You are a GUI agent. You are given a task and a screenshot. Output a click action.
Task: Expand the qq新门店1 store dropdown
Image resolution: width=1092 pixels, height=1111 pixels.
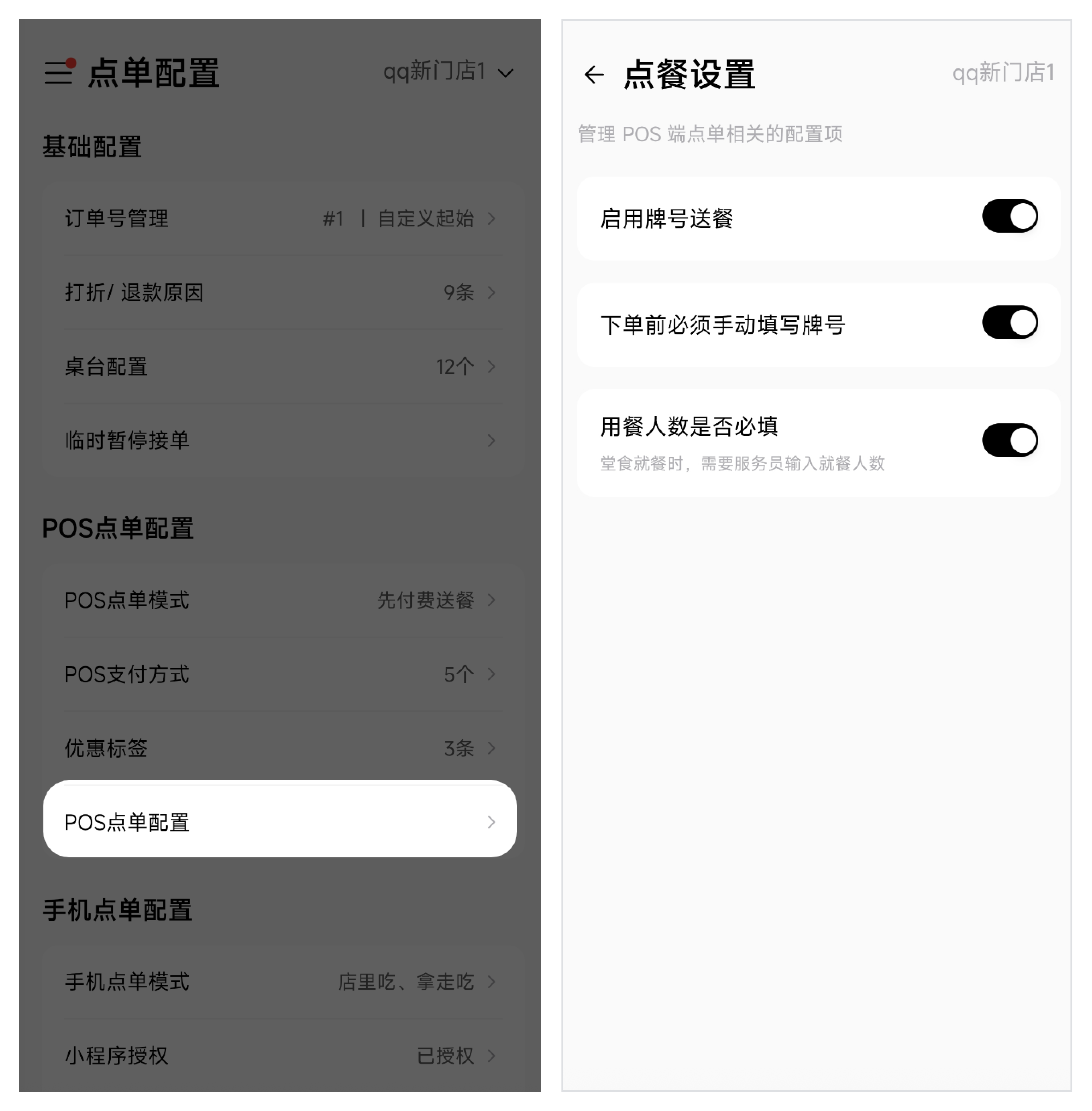(x=448, y=72)
